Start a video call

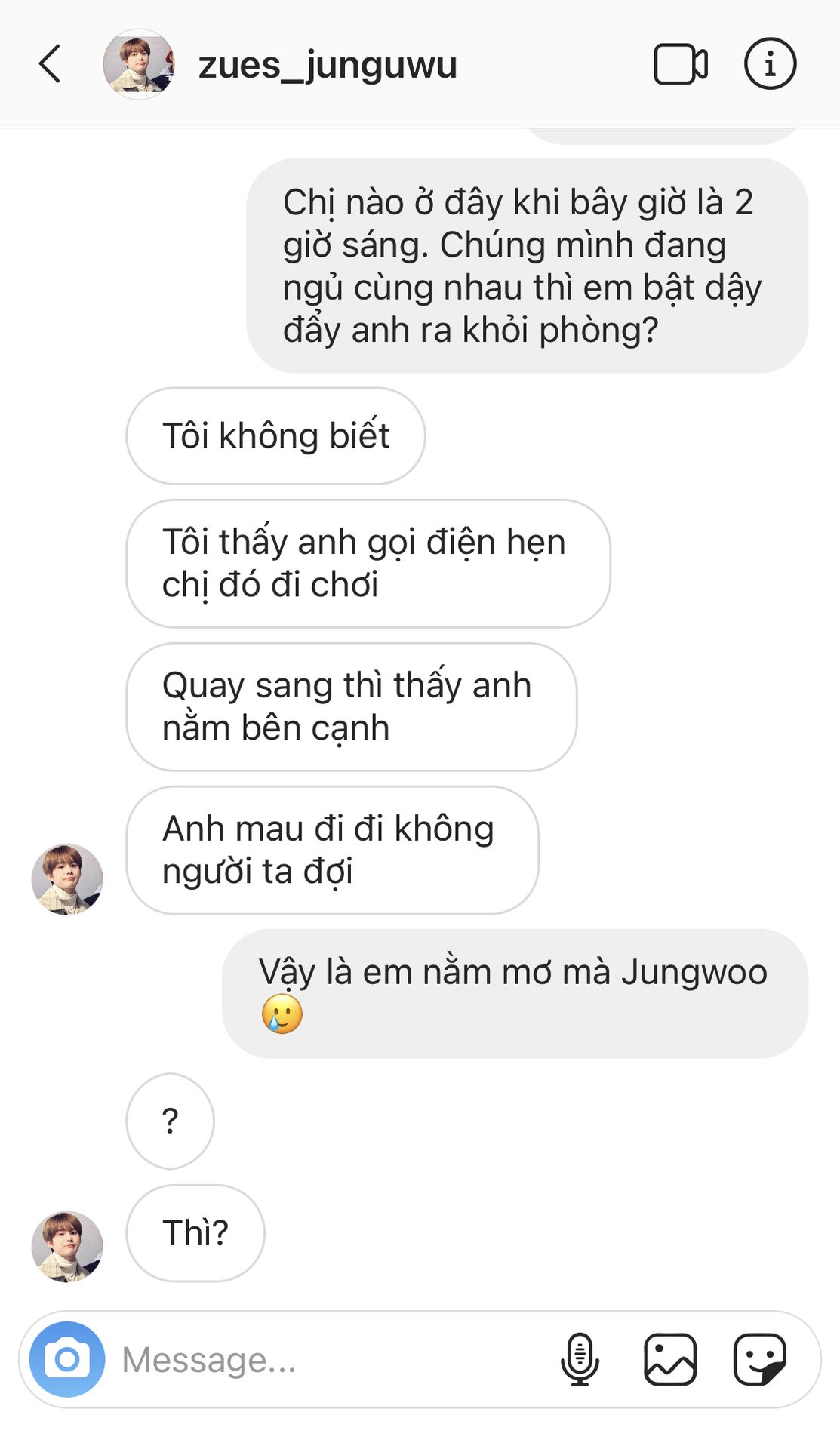point(680,65)
